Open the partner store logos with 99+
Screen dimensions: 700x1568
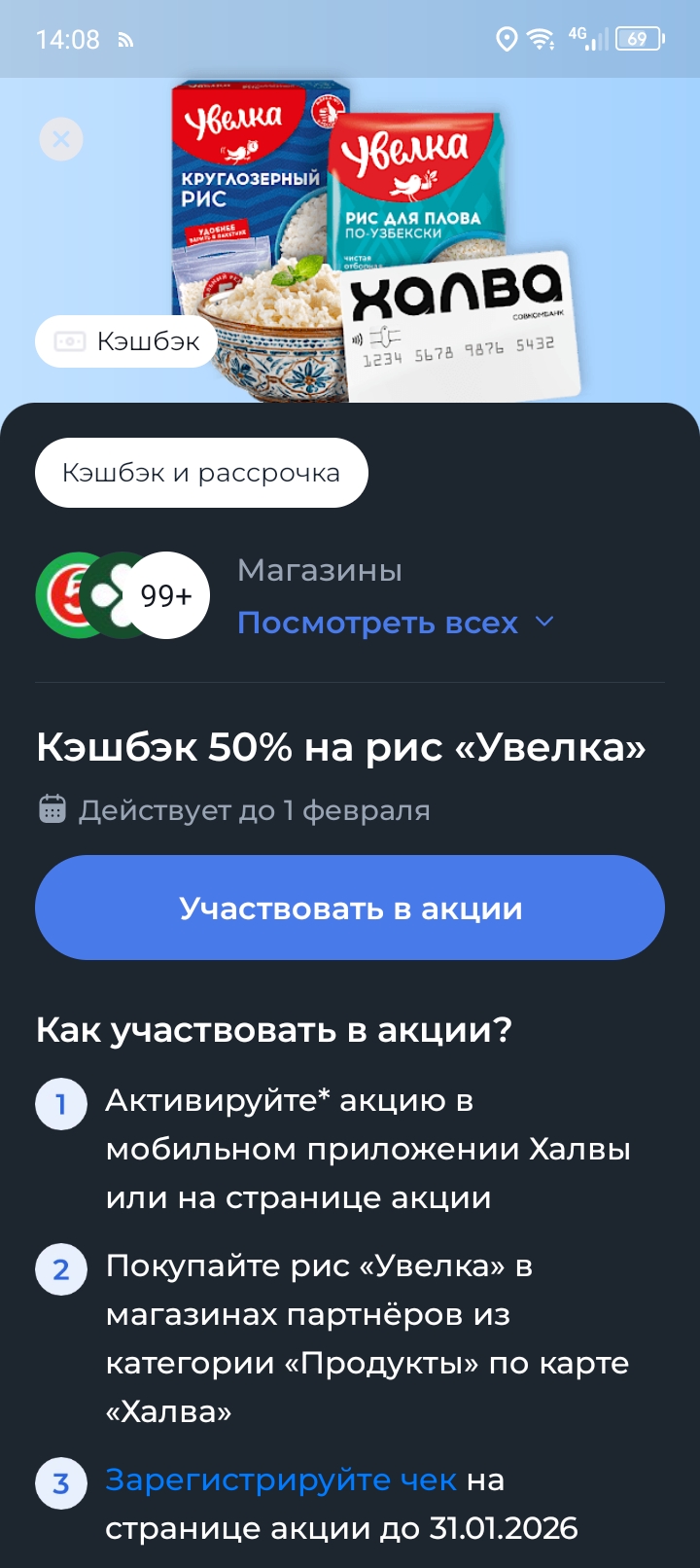point(122,595)
